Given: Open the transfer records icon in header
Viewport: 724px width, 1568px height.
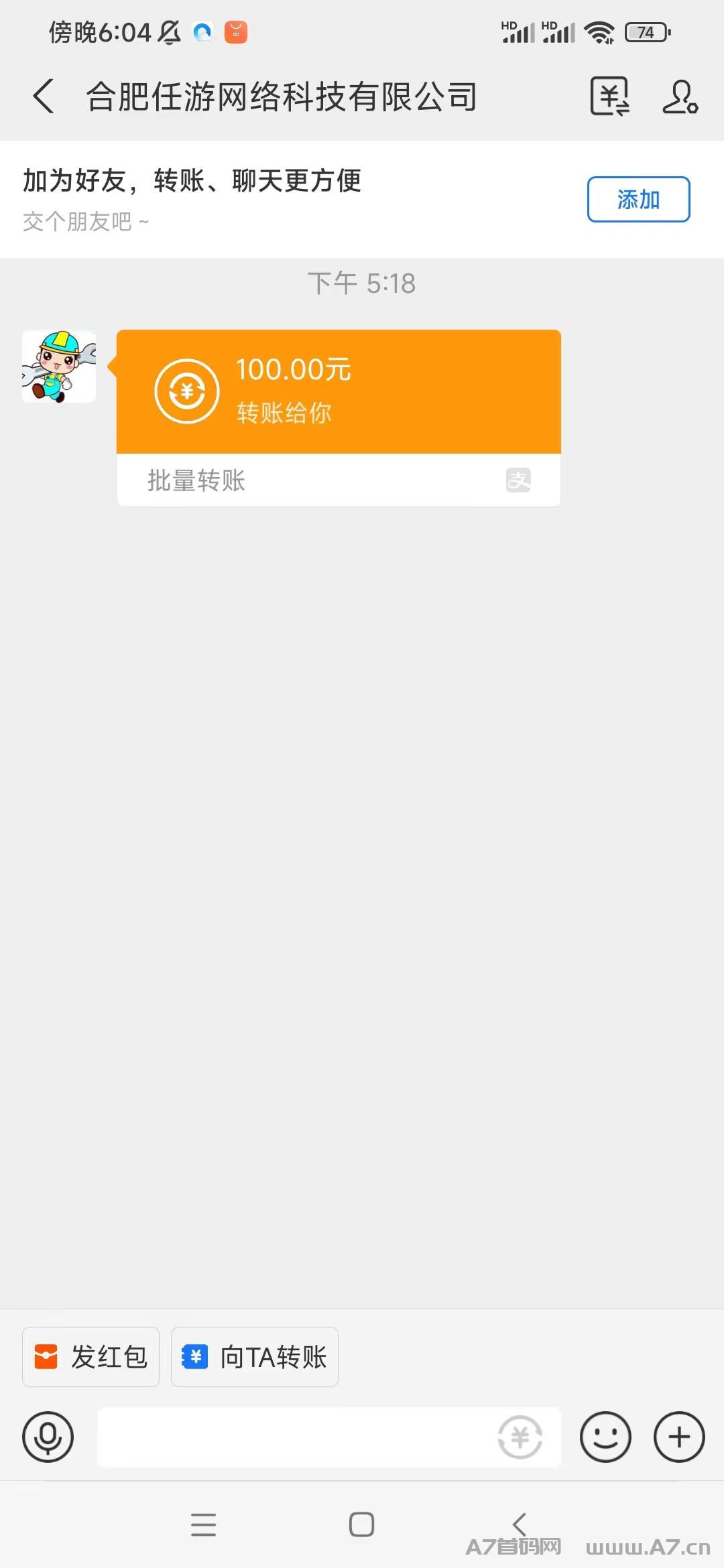Looking at the screenshot, I should click(609, 96).
